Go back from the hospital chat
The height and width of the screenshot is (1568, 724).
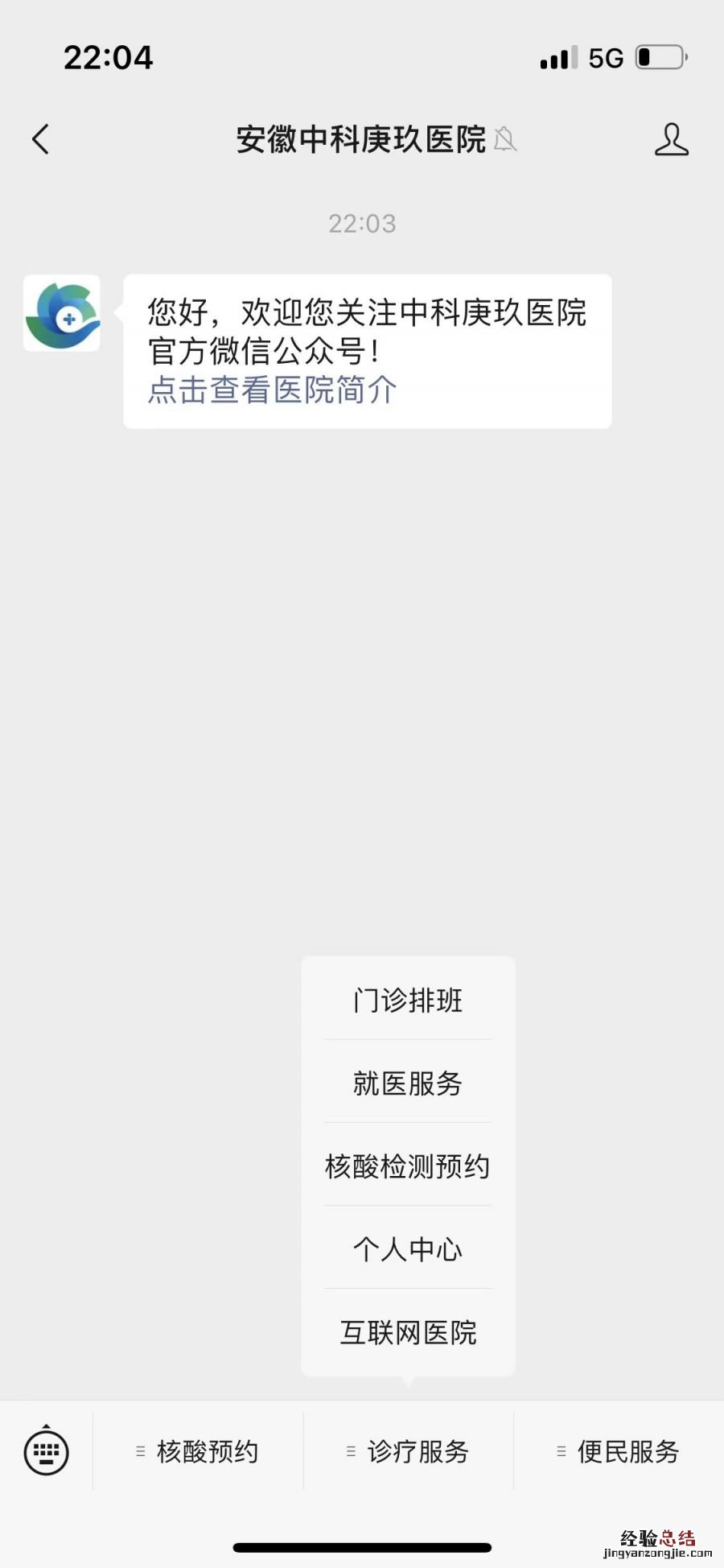coord(41,139)
